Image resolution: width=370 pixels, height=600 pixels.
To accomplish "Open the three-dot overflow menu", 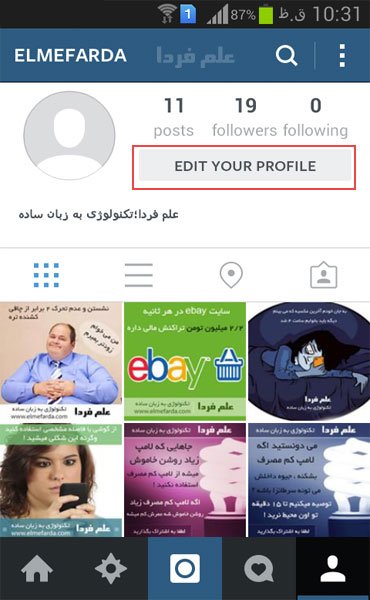I will [342, 56].
